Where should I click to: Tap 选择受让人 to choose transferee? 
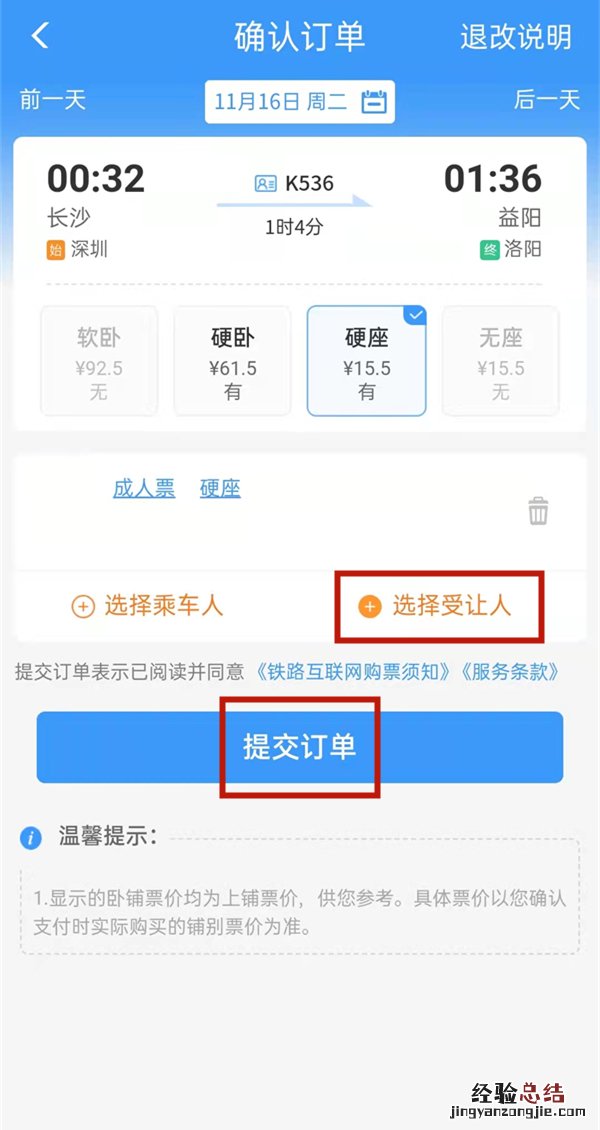(438, 606)
